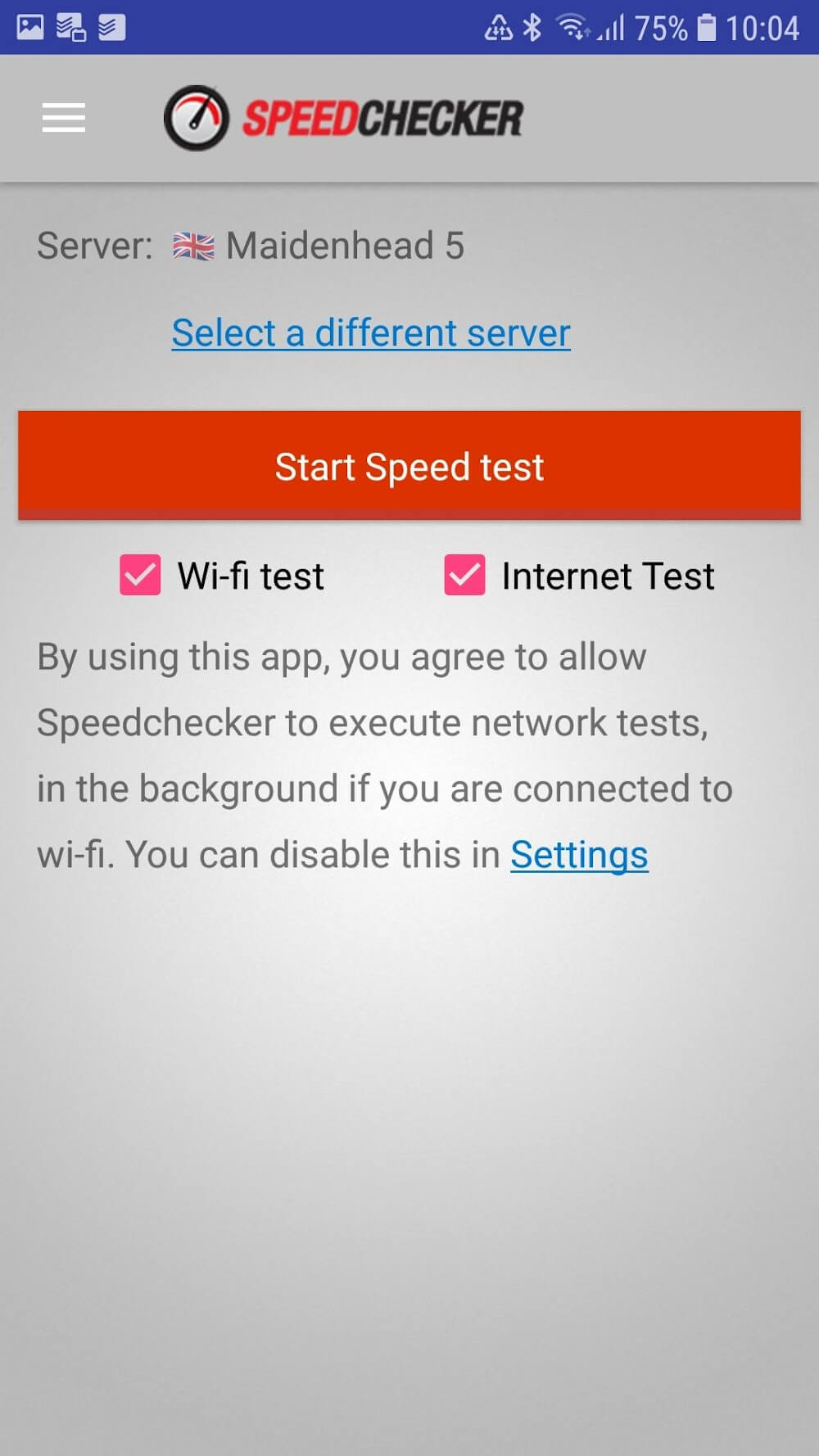Open the hamburger navigation menu

(x=64, y=118)
